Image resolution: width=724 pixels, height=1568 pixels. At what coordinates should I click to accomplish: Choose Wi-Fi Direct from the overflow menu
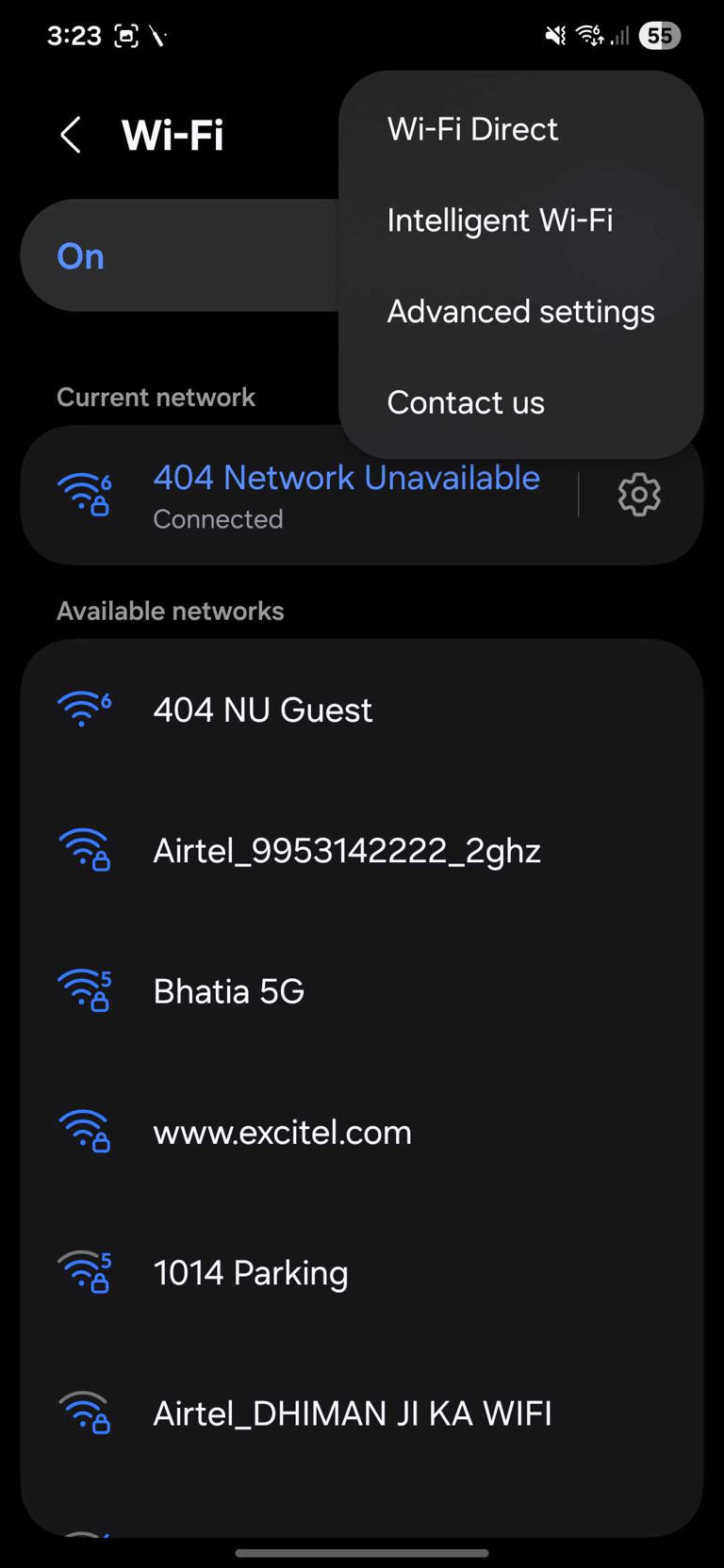pos(471,128)
